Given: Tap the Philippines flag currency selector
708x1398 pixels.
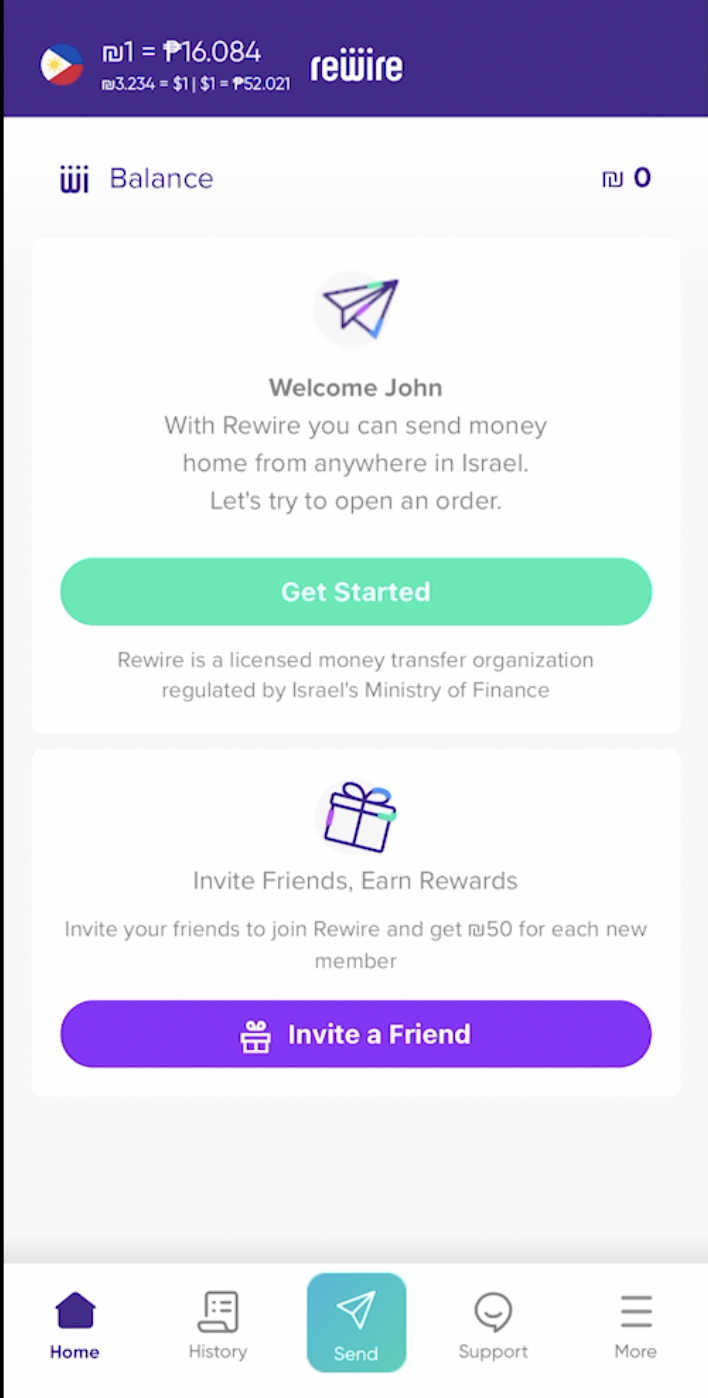Looking at the screenshot, I should 62,65.
